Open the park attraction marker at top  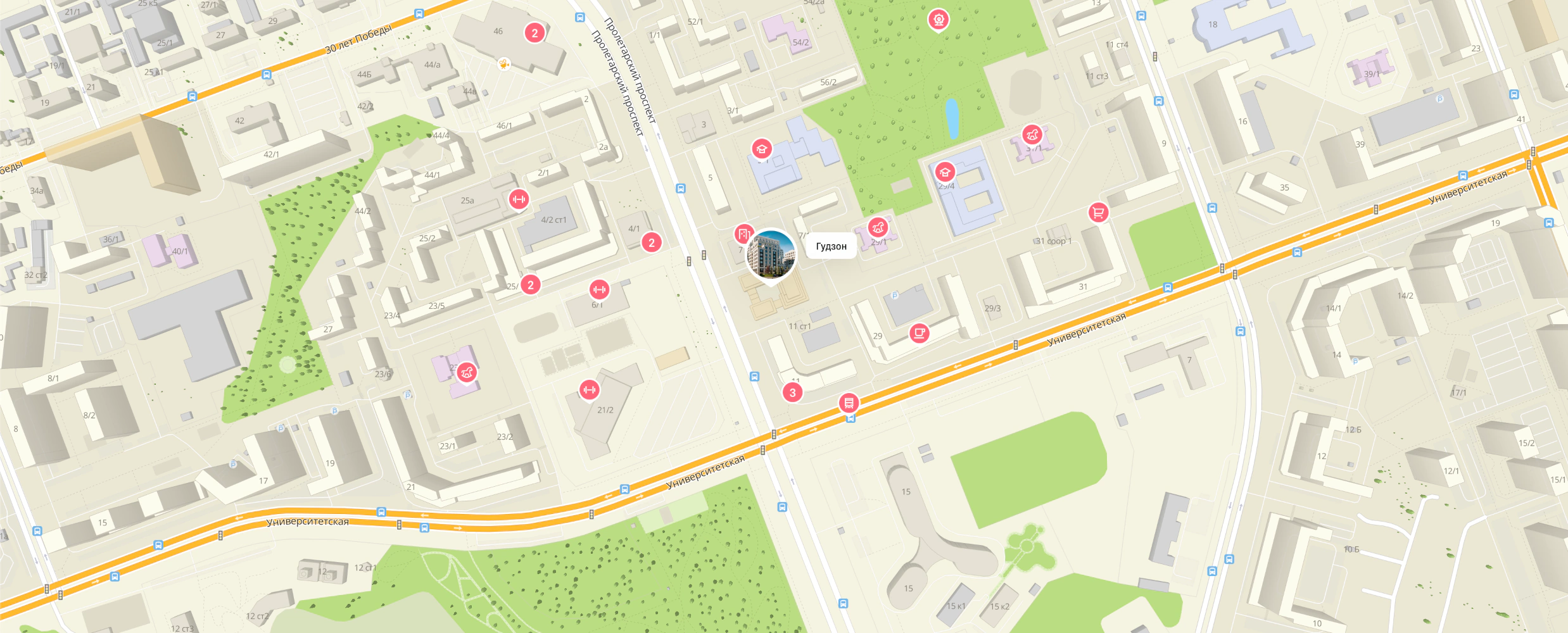(x=938, y=20)
